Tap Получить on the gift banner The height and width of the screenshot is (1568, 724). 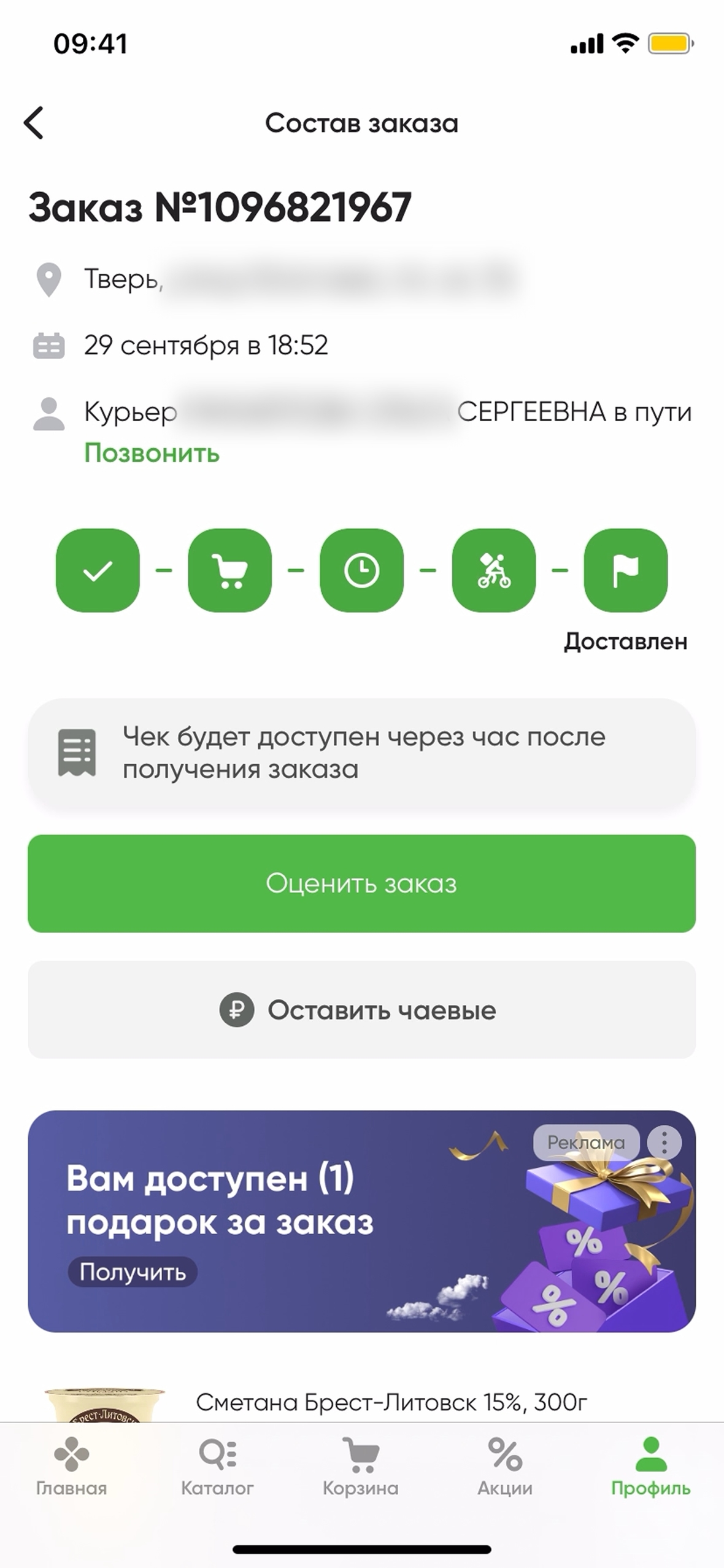point(133,1271)
